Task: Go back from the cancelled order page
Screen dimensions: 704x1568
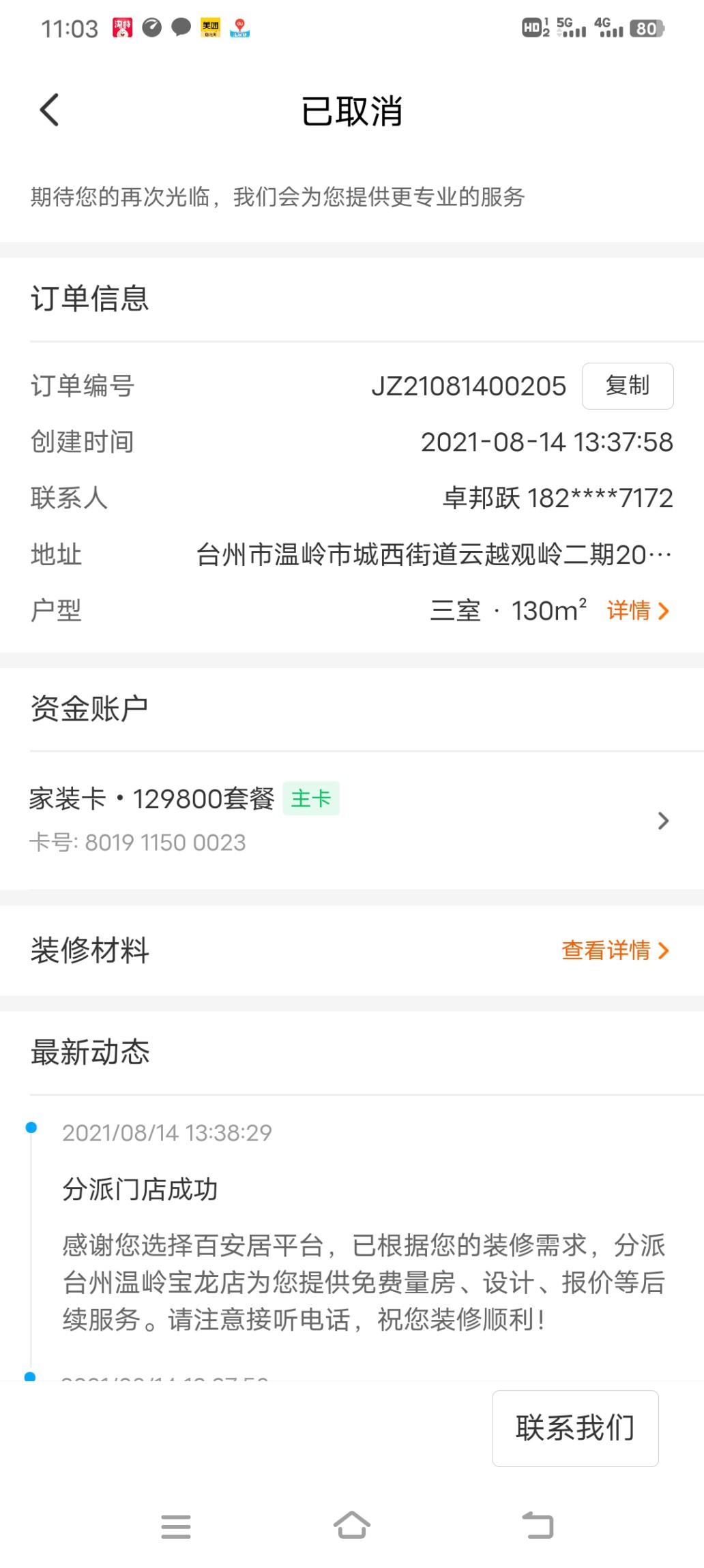Action: 50,110
